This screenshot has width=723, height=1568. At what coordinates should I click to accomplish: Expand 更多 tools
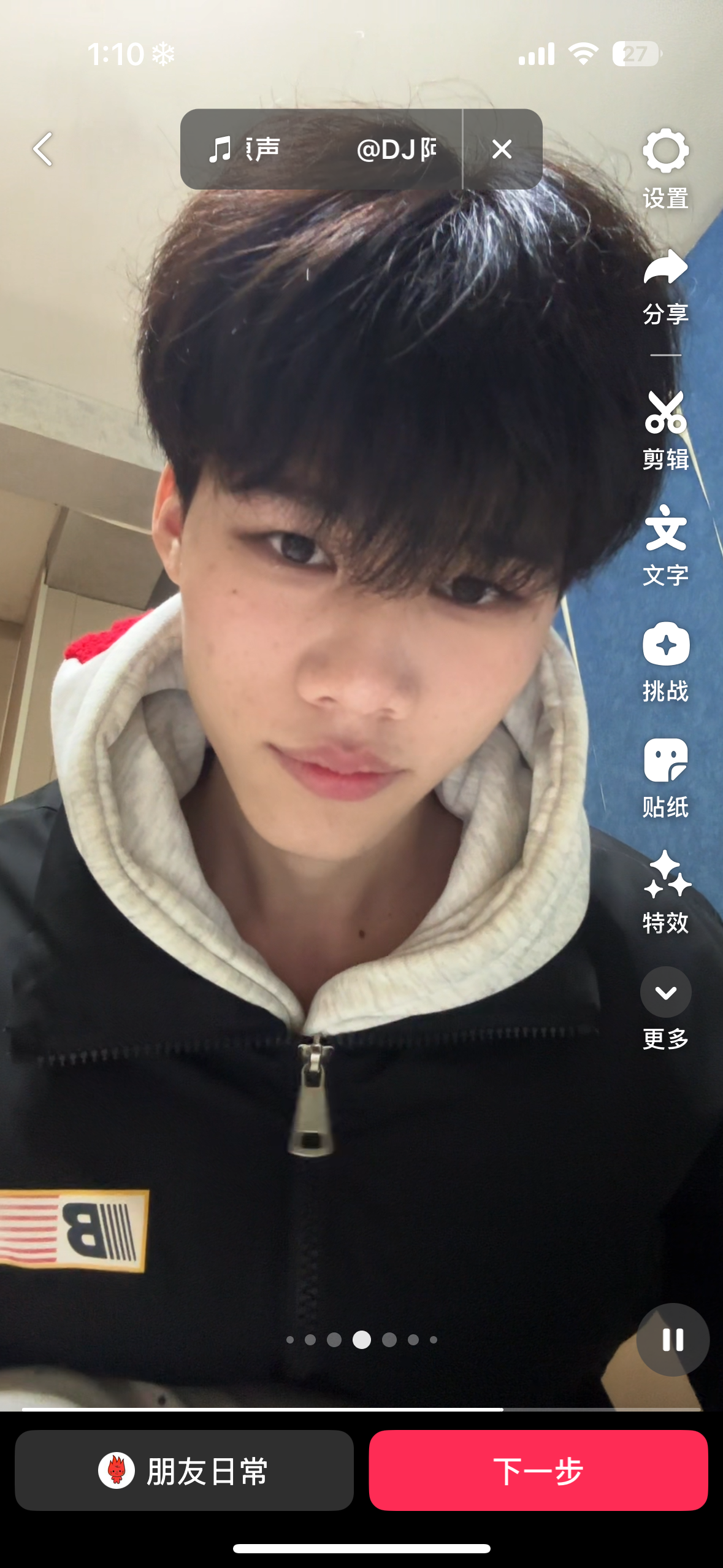point(665,1007)
